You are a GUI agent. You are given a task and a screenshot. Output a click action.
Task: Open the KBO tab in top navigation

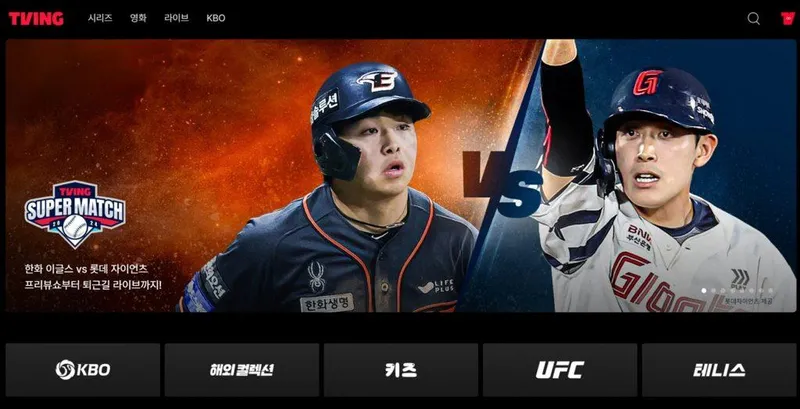216,18
